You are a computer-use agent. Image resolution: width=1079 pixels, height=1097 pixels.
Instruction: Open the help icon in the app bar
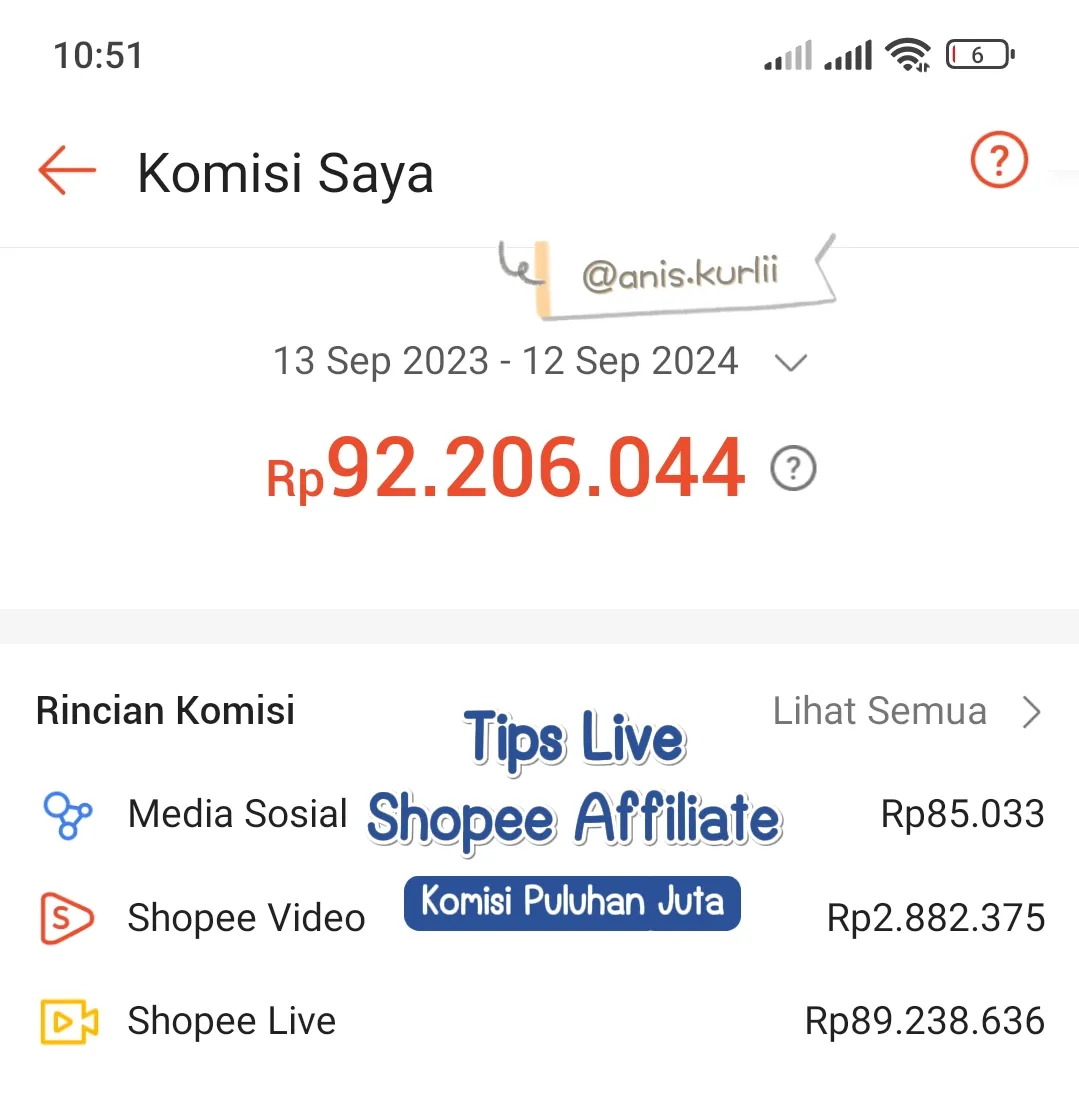point(998,161)
